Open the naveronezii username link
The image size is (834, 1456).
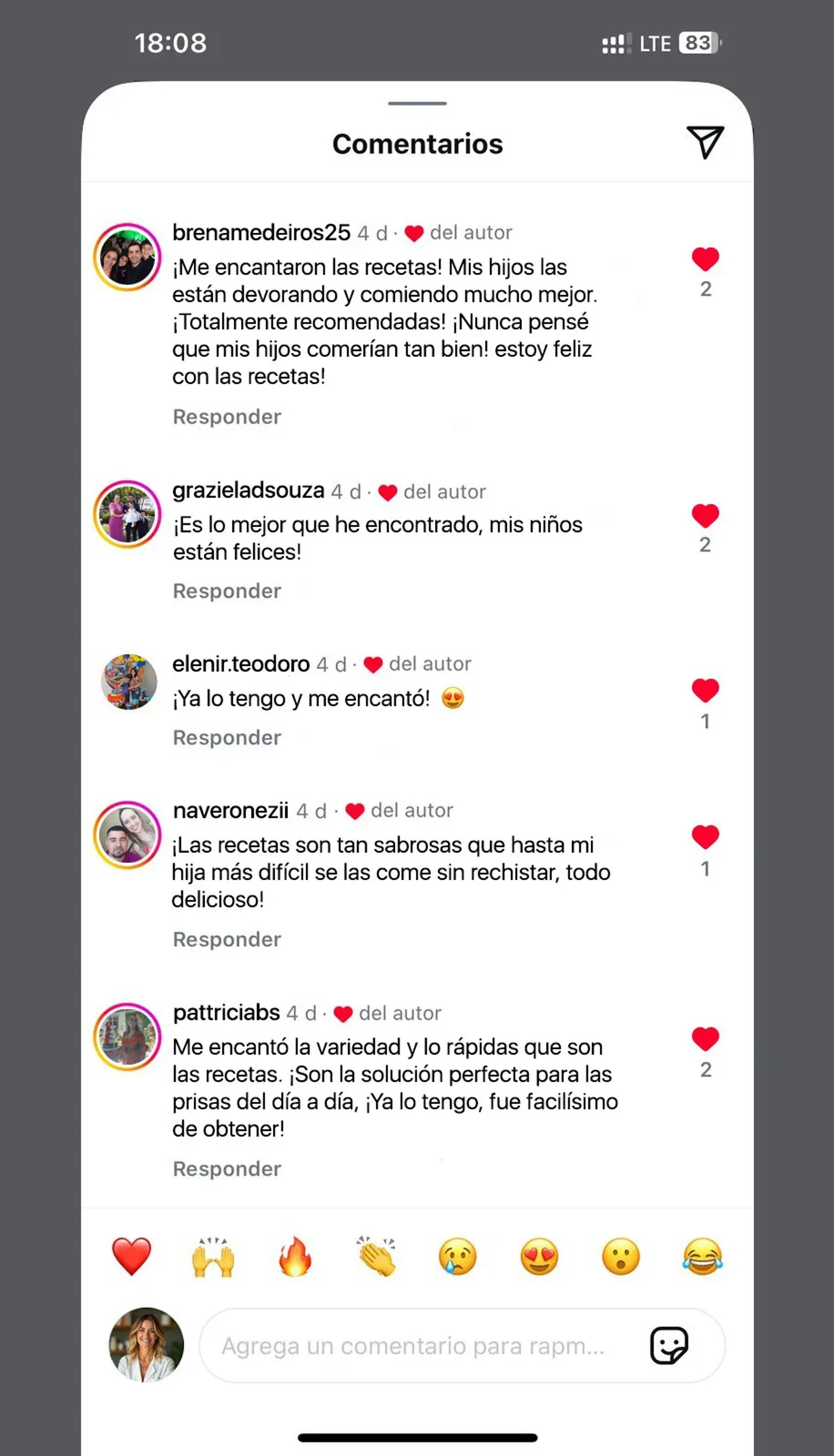231,810
